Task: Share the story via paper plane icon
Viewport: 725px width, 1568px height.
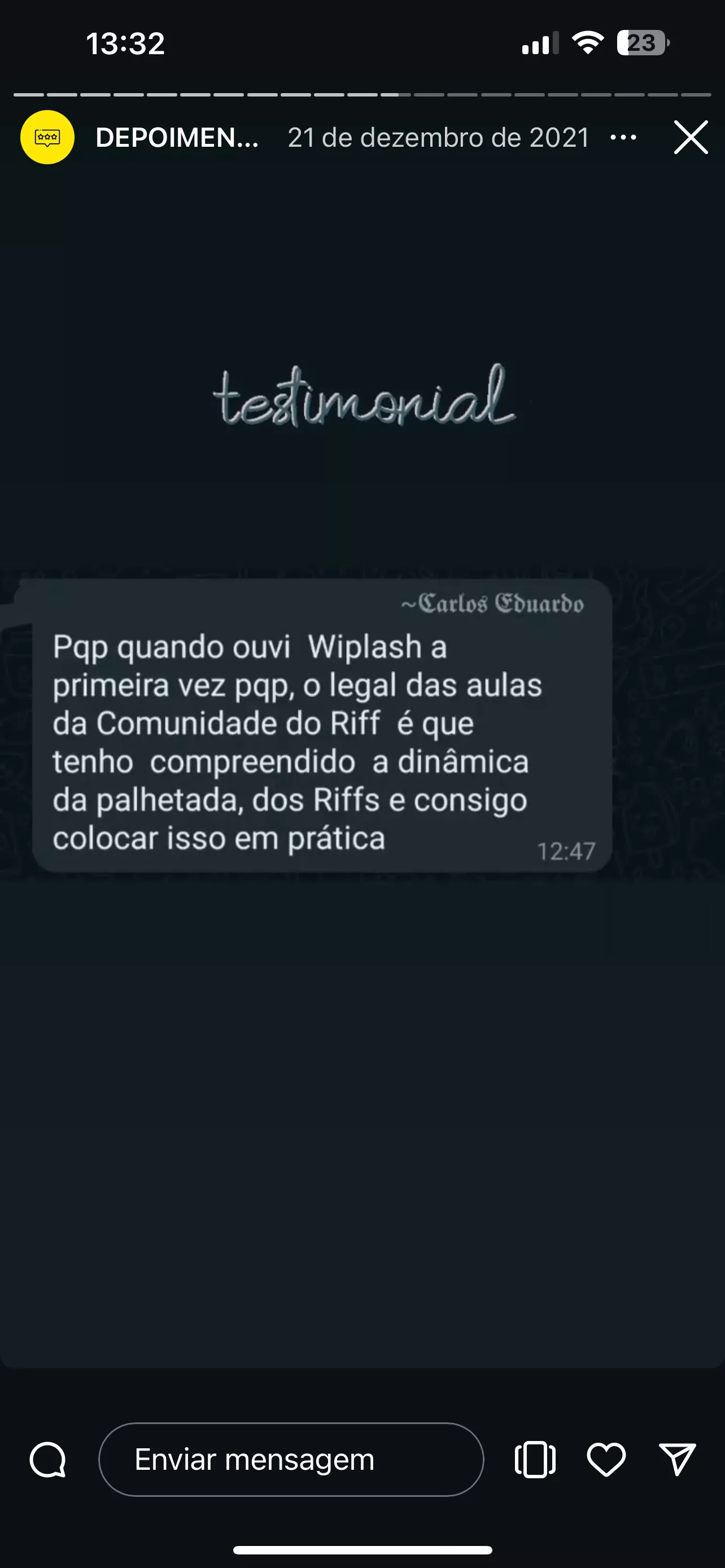Action: (677, 1460)
